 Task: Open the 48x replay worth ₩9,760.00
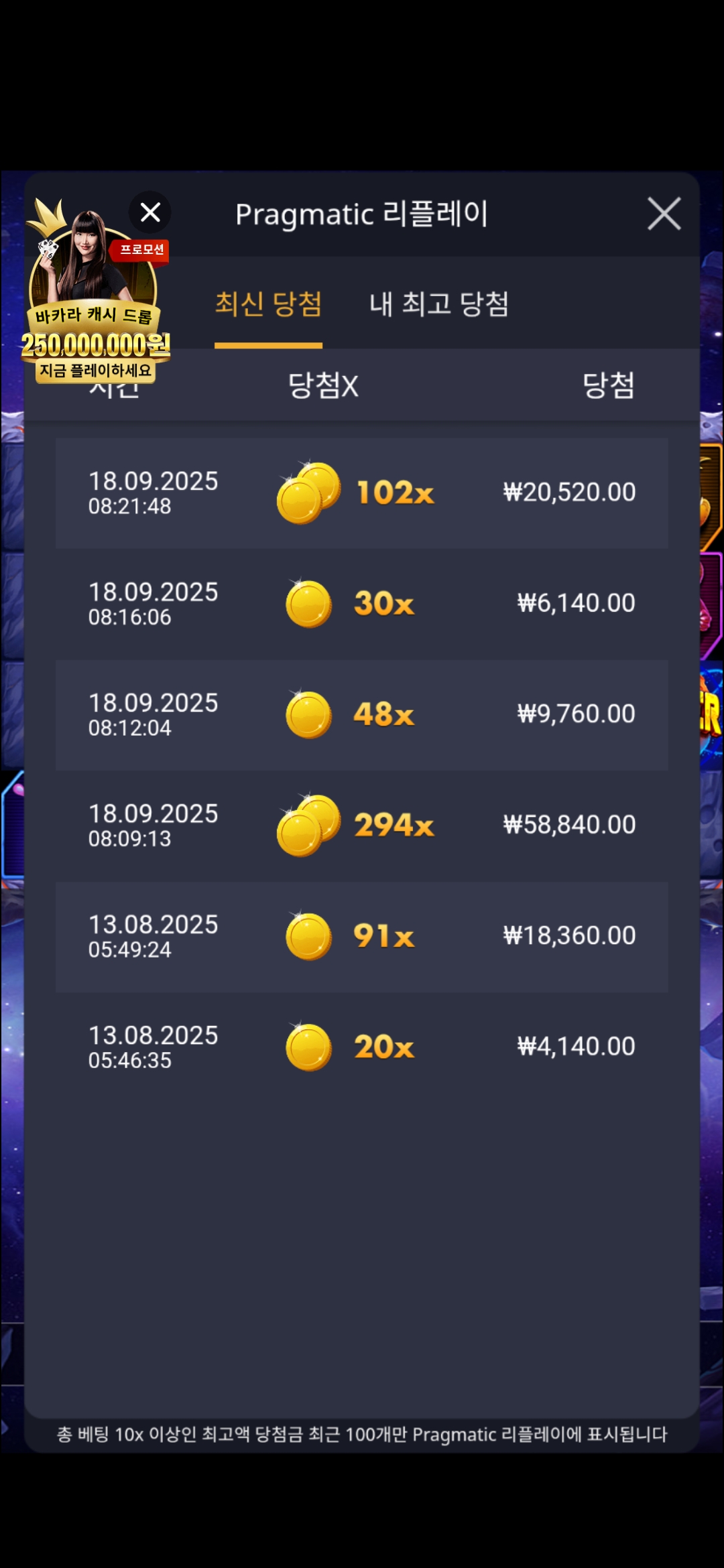[x=362, y=714]
